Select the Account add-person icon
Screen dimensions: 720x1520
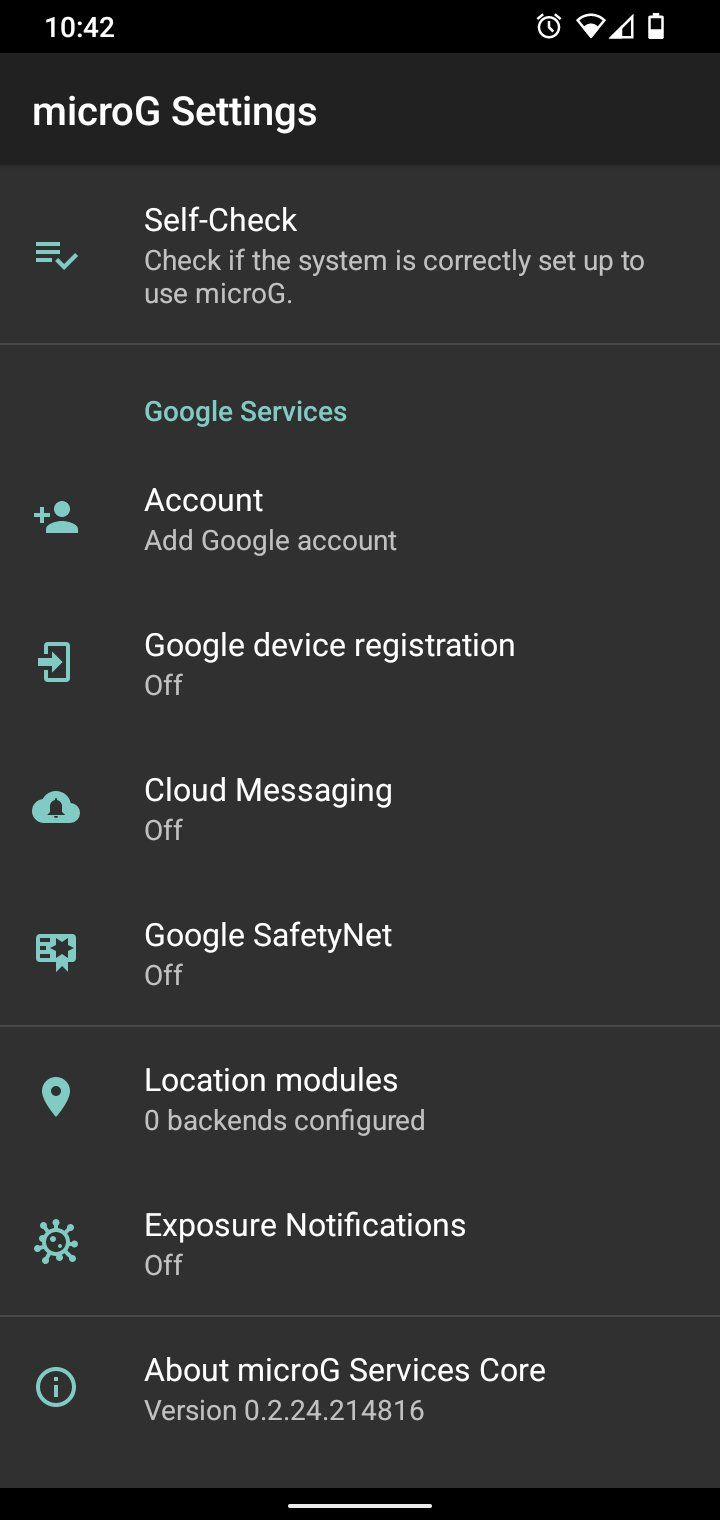[56, 517]
